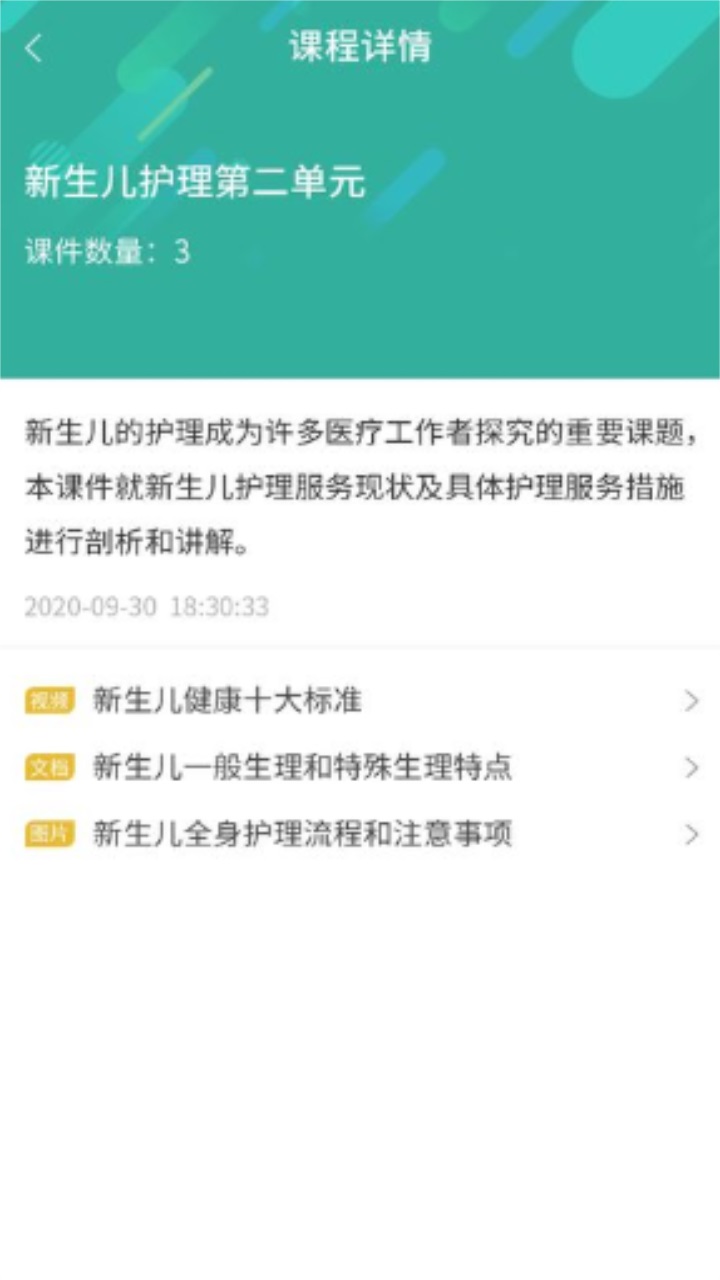The height and width of the screenshot is (1280, 720).
Task: Tap the 视频 badge on the first courseware
Action: pyautogui.click(x=47, y=702)
